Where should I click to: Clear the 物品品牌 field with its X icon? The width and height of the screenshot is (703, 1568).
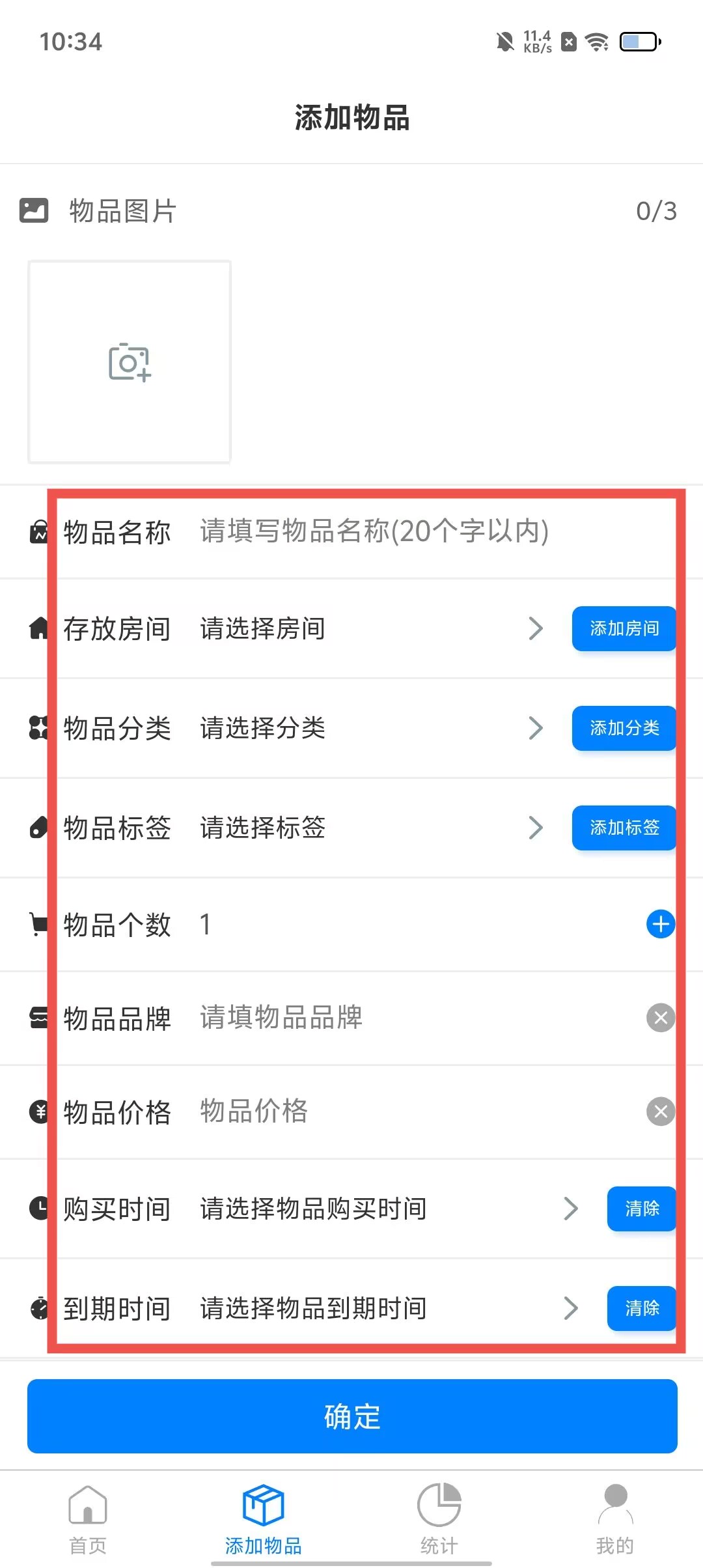click(660, 1018)
